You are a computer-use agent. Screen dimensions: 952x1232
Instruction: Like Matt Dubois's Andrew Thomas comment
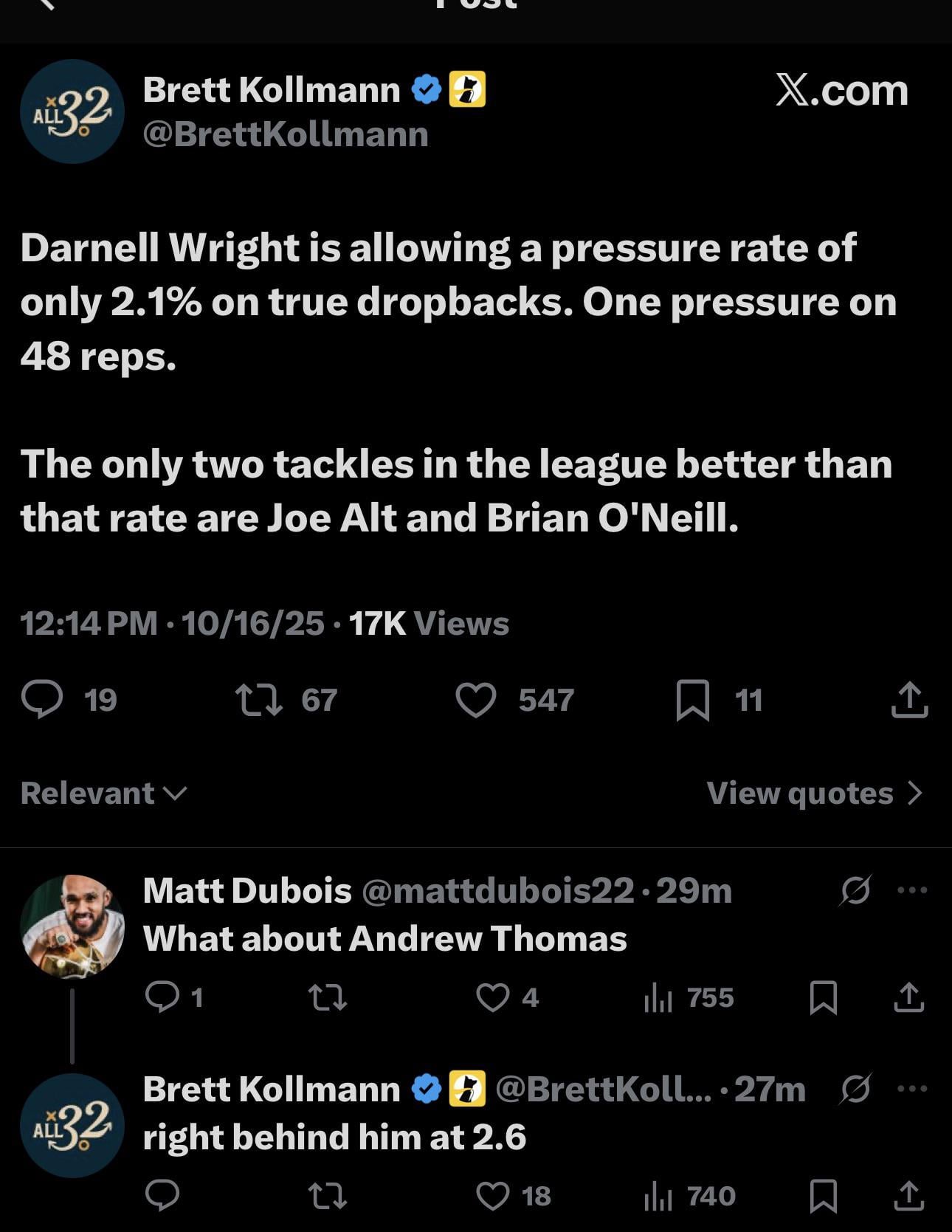[493, 997]
